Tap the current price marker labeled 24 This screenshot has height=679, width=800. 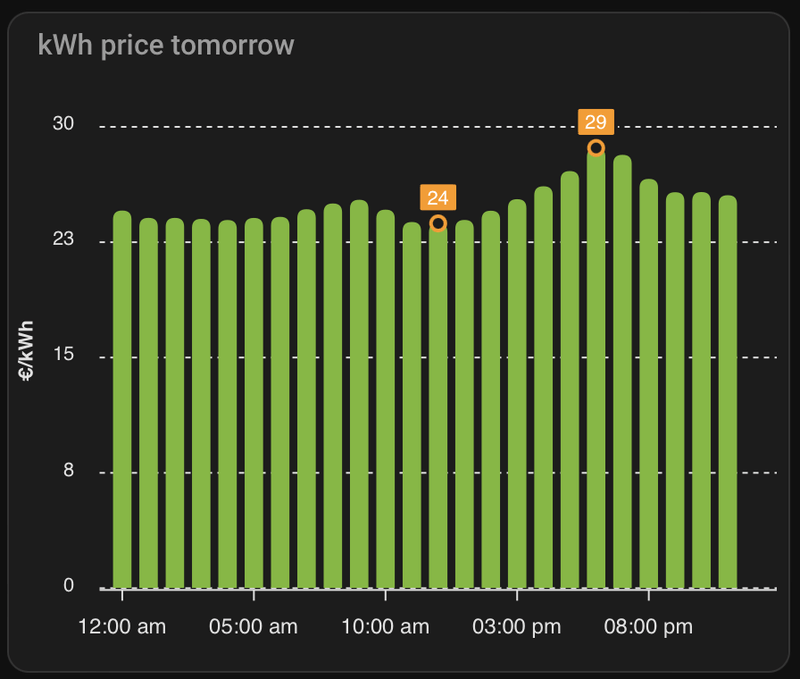pyautogui.click(x=438, y=223)
